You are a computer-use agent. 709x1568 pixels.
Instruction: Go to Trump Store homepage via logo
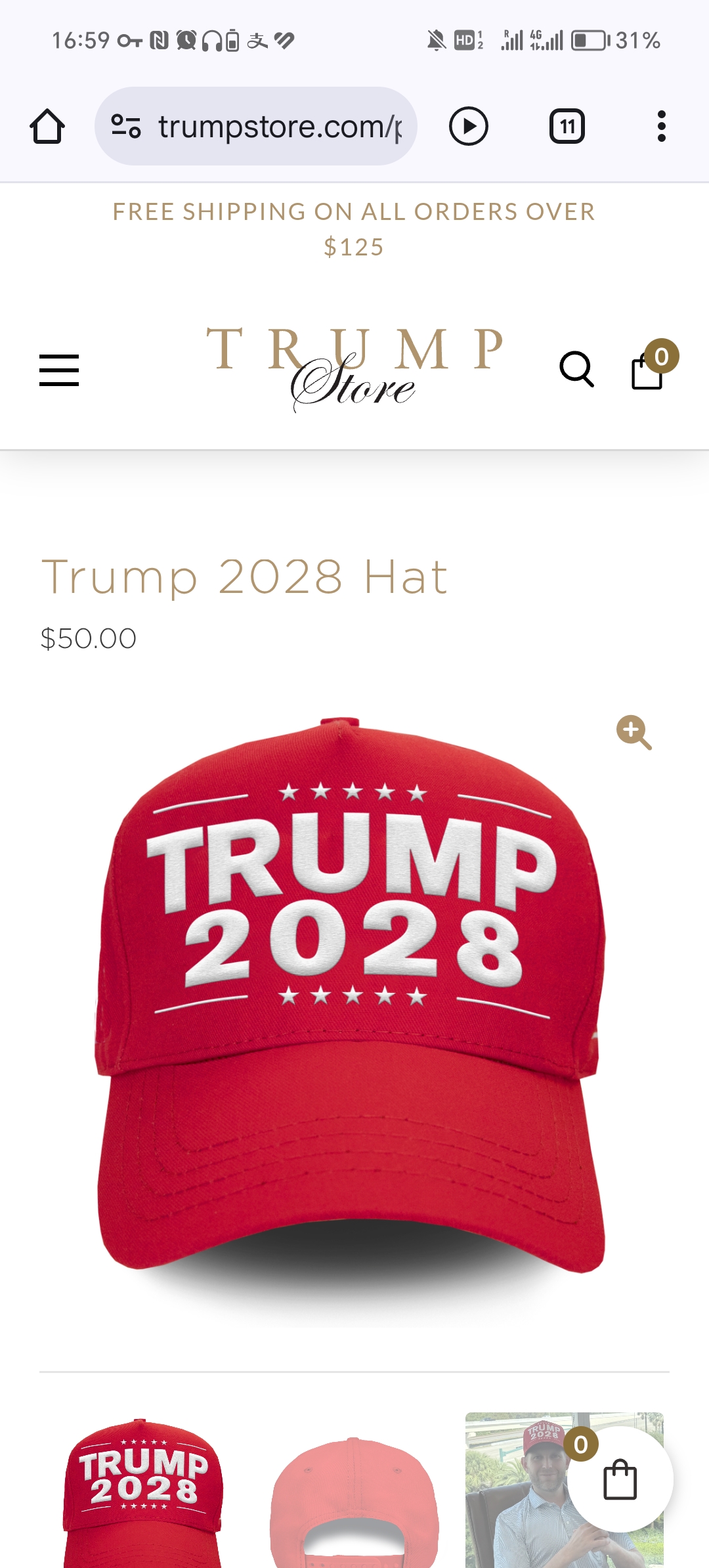tap(354, 369)
